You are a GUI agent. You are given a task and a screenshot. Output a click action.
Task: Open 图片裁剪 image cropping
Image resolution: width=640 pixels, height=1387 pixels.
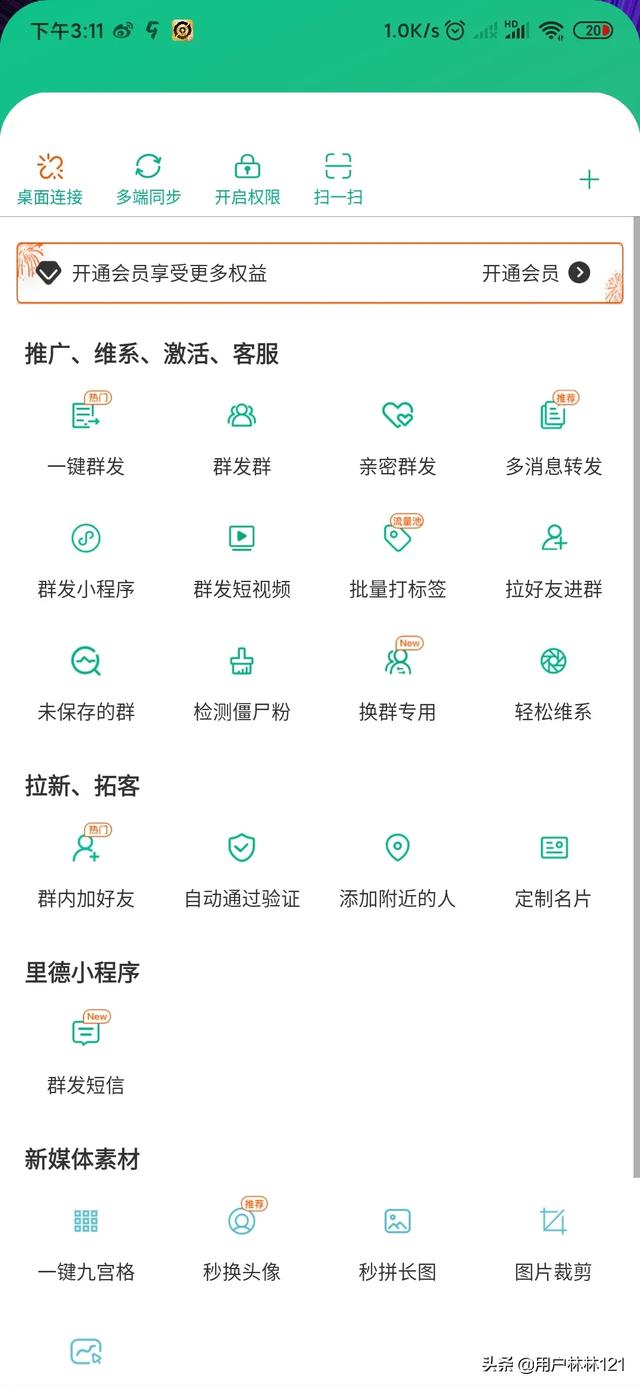pyautogui.click(x=554, y=1240)
